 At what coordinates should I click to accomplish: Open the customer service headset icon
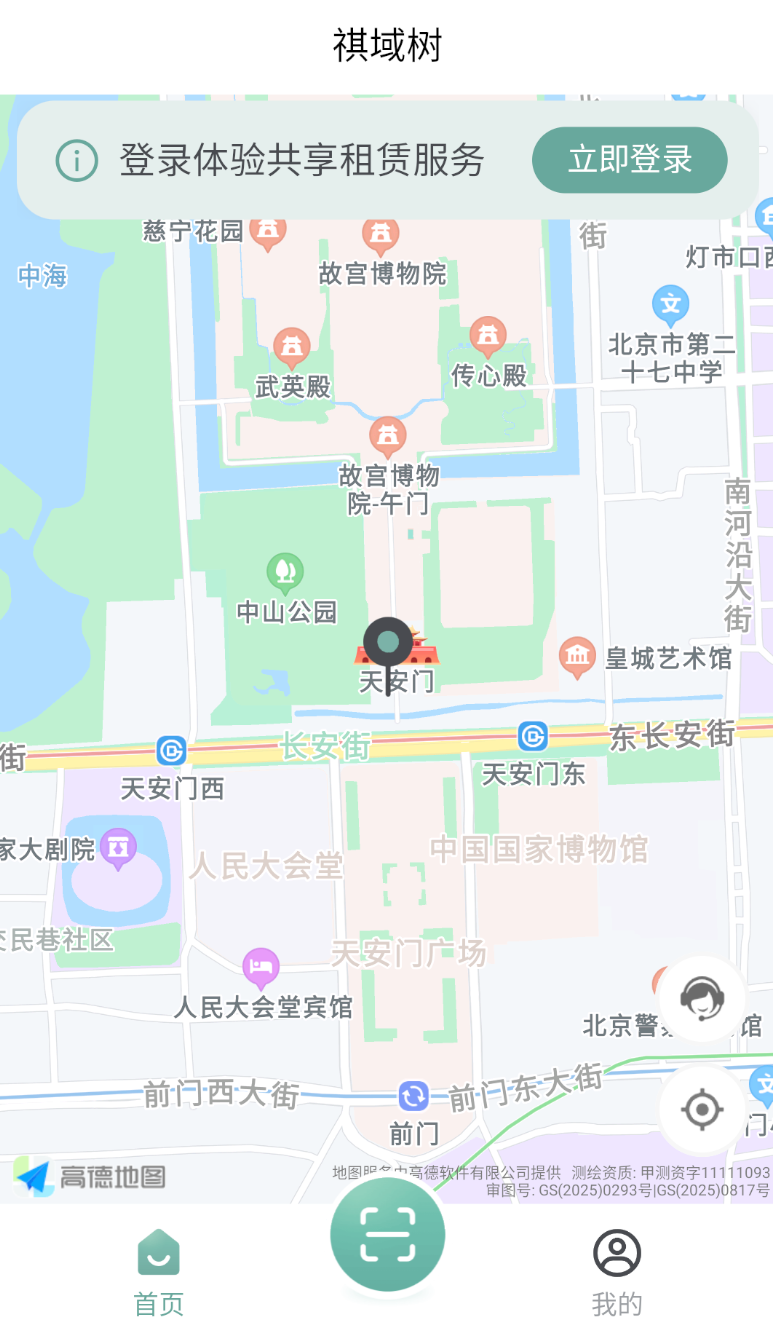pyautogui.click(x=701, y=999)
